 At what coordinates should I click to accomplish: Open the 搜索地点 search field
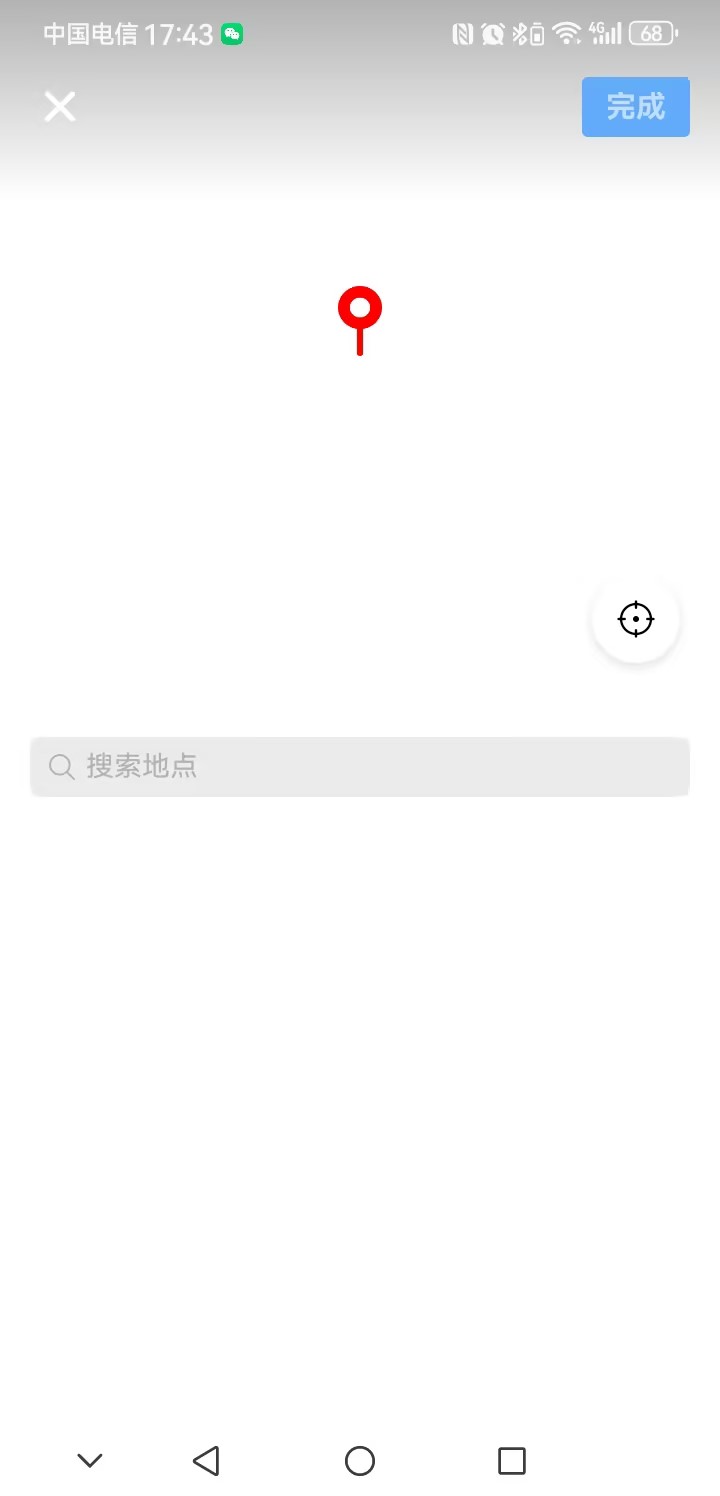(360, 766)
